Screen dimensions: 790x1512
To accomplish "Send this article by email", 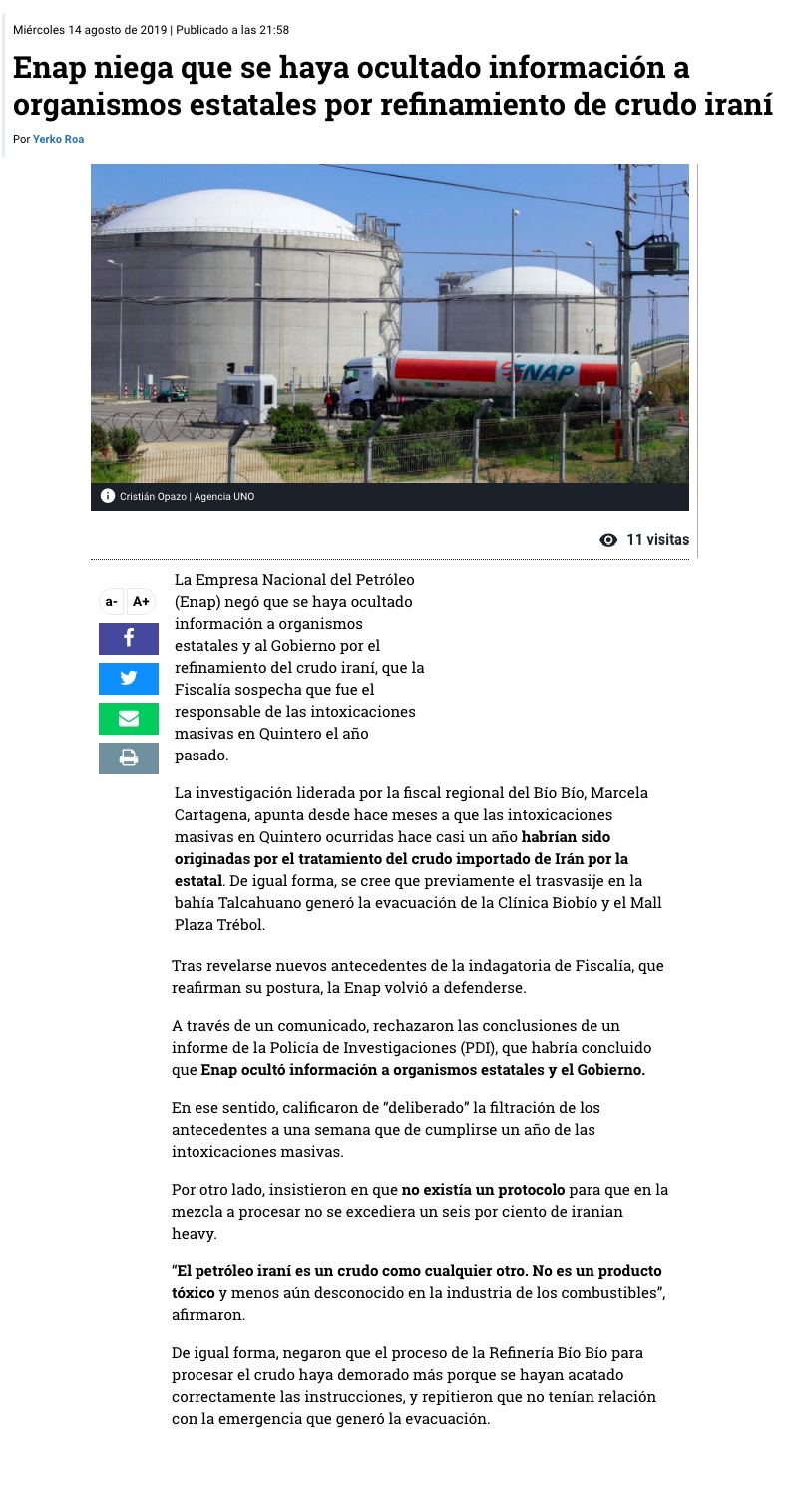I will tap(129, 719).
